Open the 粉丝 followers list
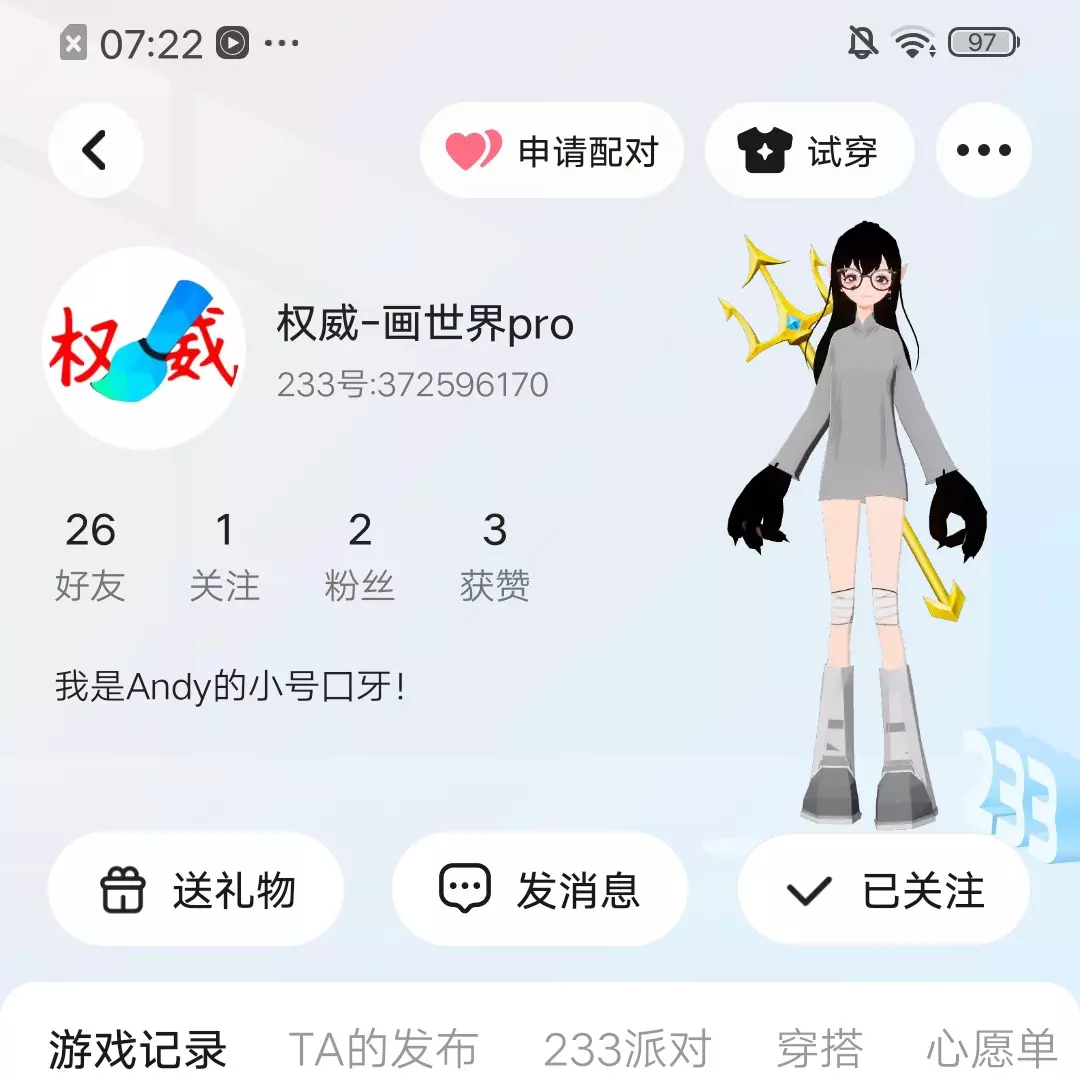Image resolution: width=1080 pixels, height=1080 pixels. (x=360, y=556)
